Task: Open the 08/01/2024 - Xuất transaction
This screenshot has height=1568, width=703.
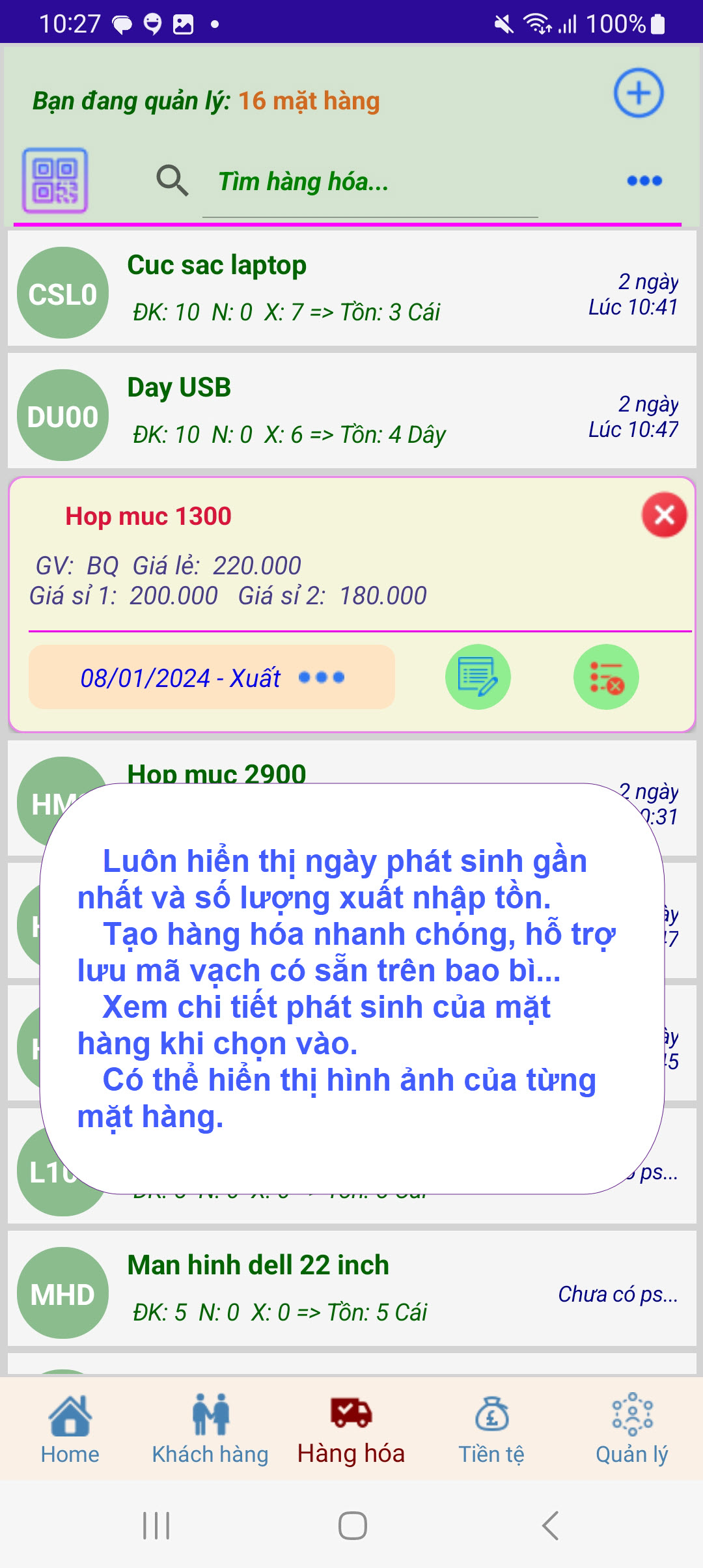Action: tap(211, 677)
